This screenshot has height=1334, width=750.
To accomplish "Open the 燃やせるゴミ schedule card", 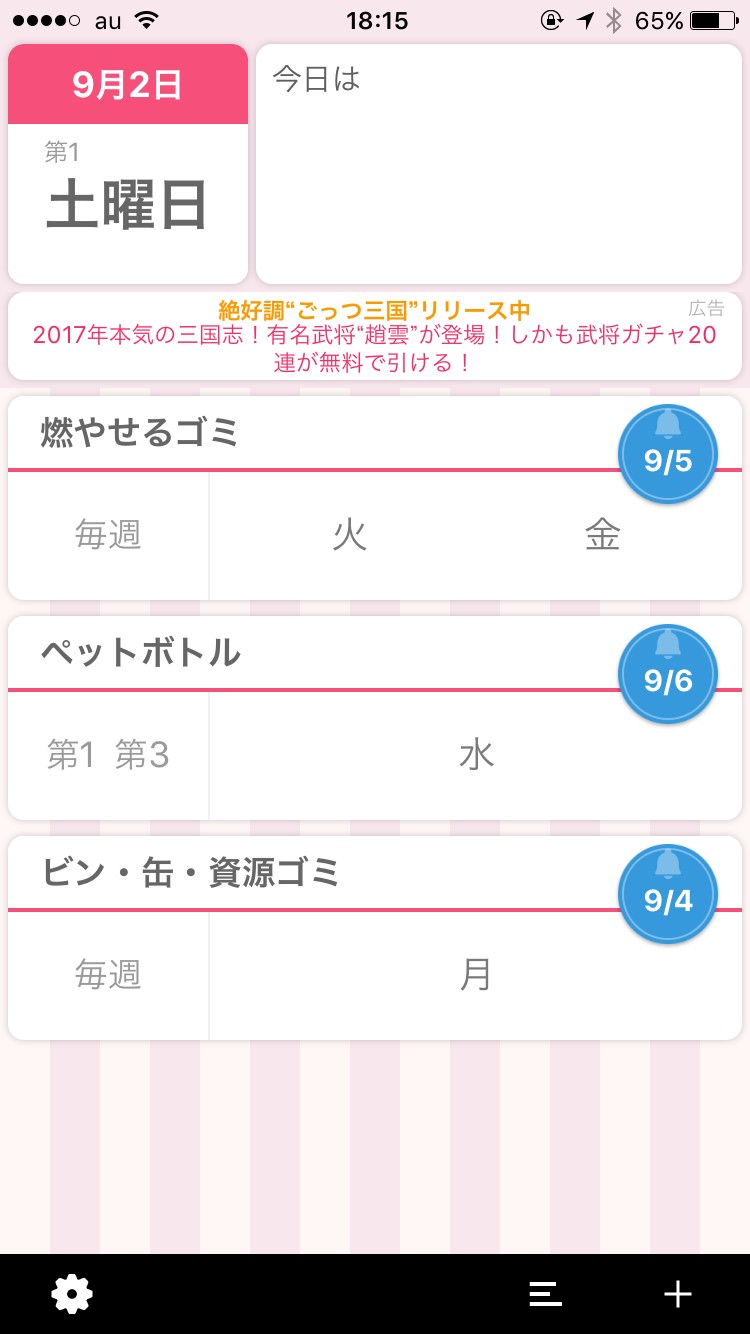I will 300,500.
